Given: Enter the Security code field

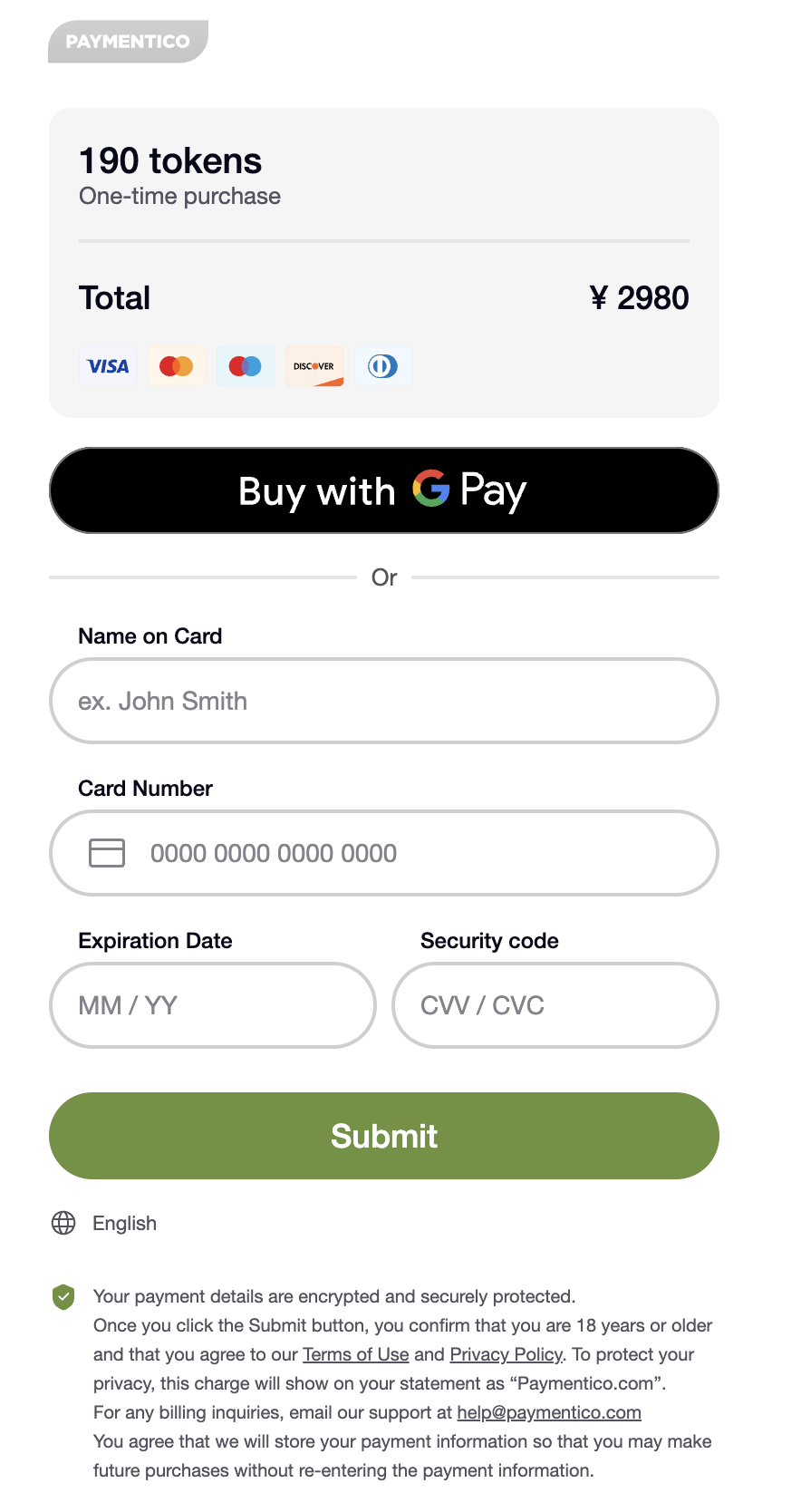Looking at the screenshot, I should (x=555, y=1005).
